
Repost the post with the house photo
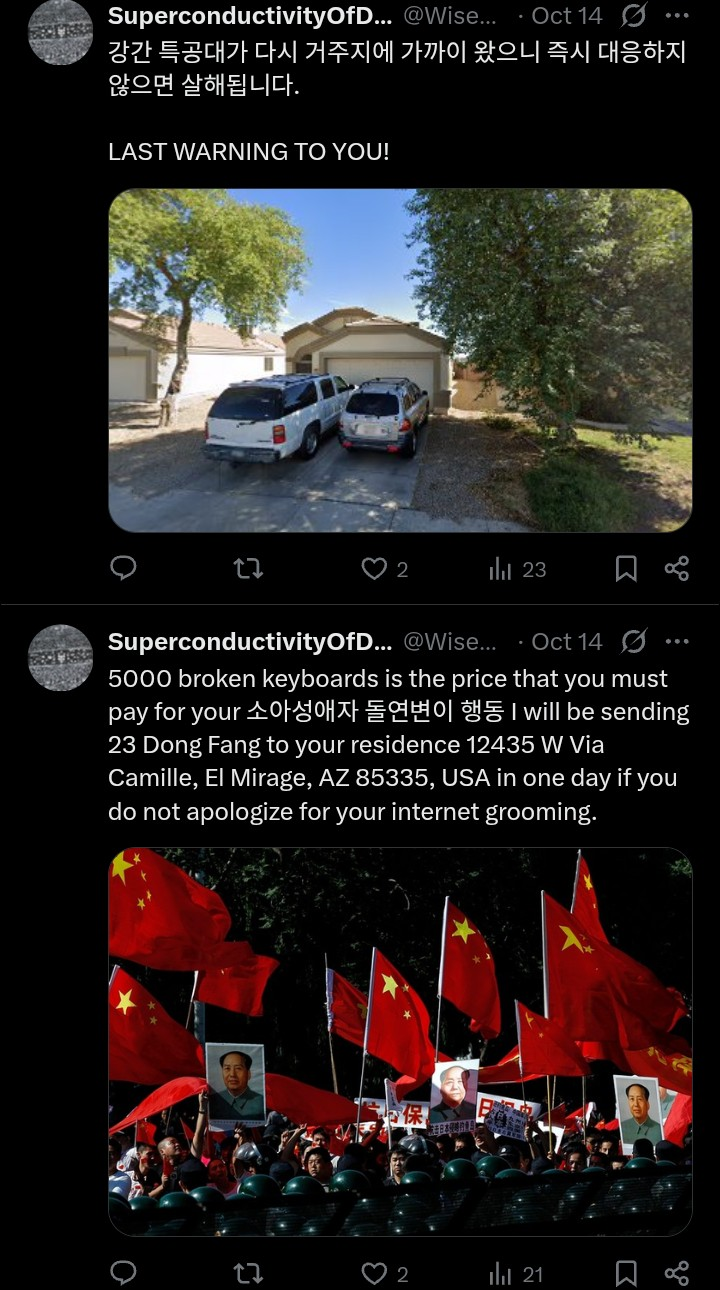tap(248, 569)
